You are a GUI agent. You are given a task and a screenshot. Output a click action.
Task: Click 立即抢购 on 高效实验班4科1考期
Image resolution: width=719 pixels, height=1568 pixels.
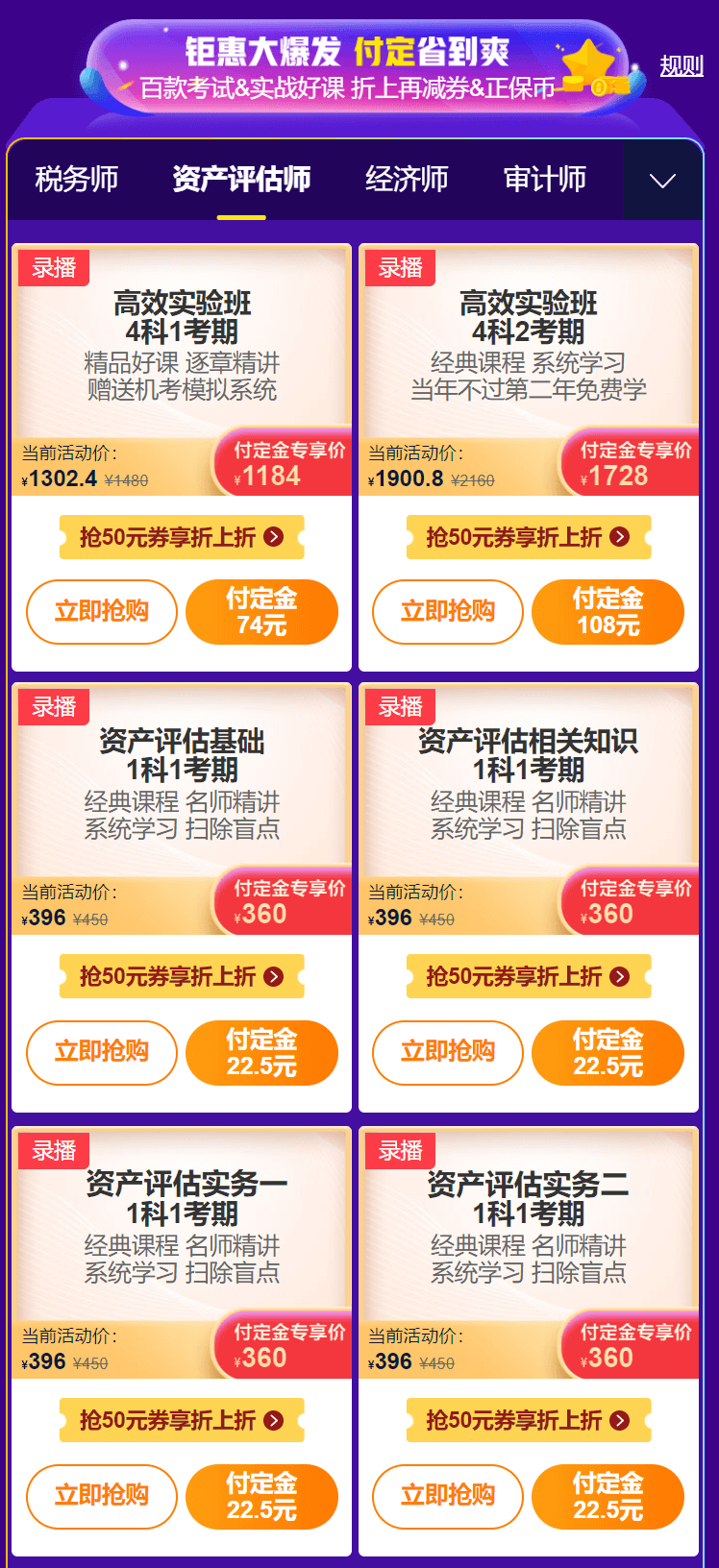point(102,612)
